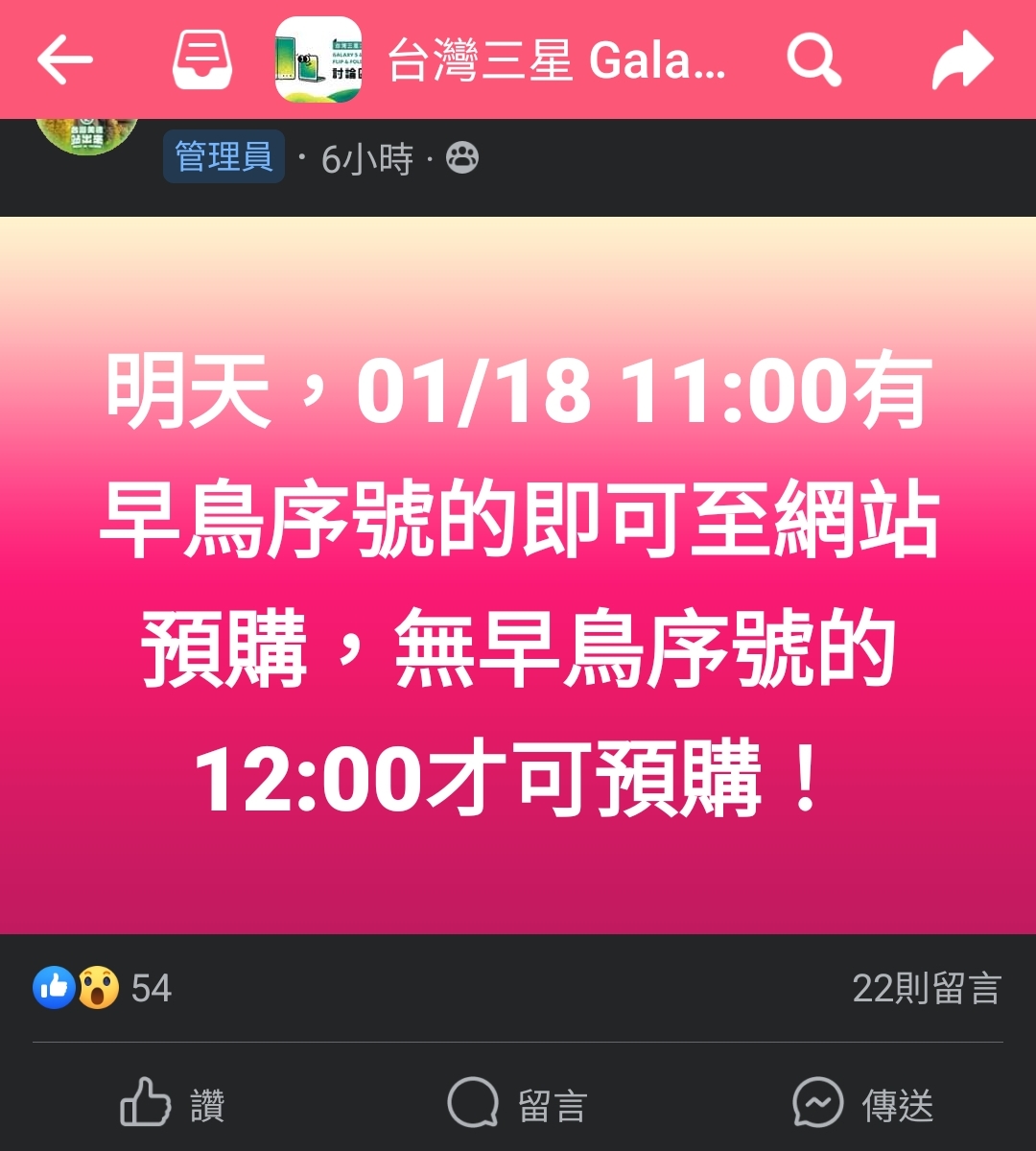Like the post with 讚 button
Viewport: 1036px width, 1151px height.
coord(173,1104)
